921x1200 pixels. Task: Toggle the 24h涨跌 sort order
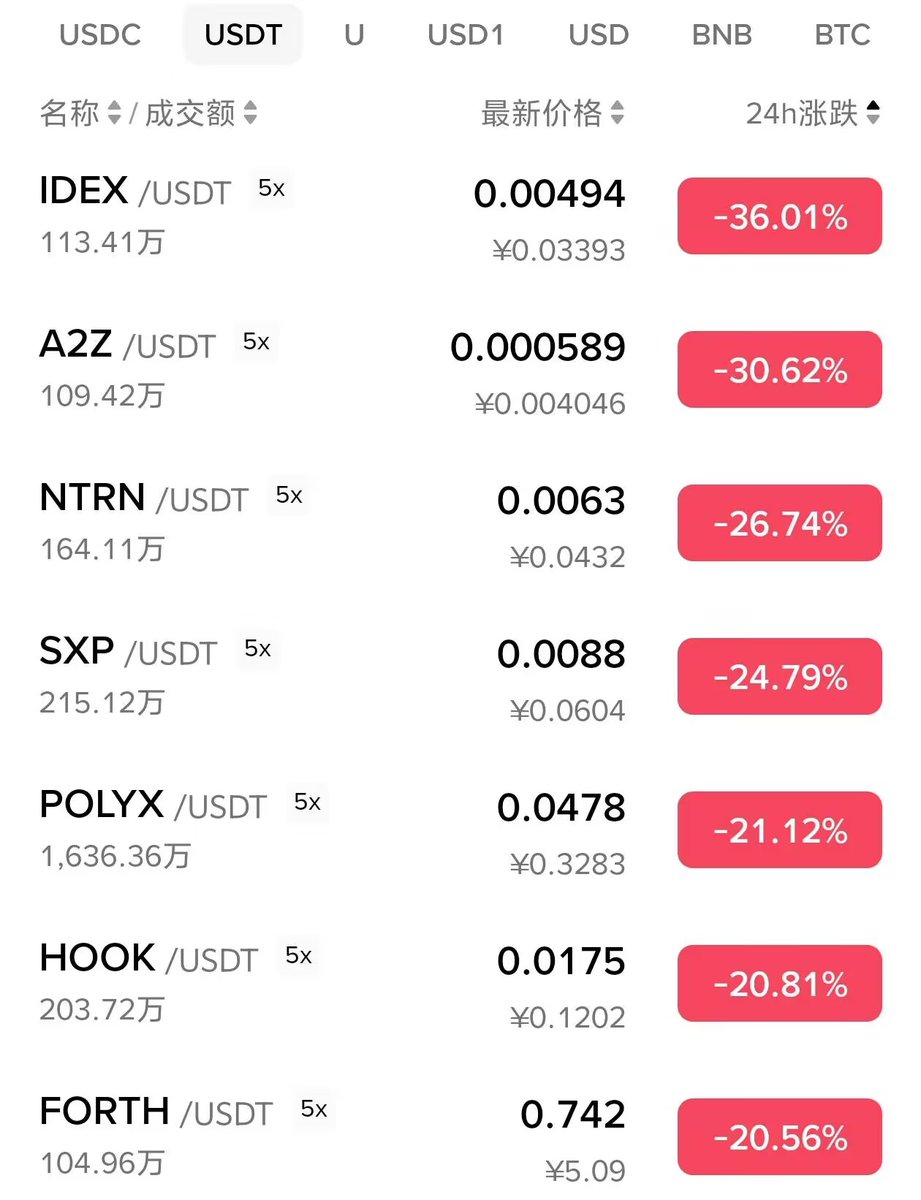[x=812, y=114]
